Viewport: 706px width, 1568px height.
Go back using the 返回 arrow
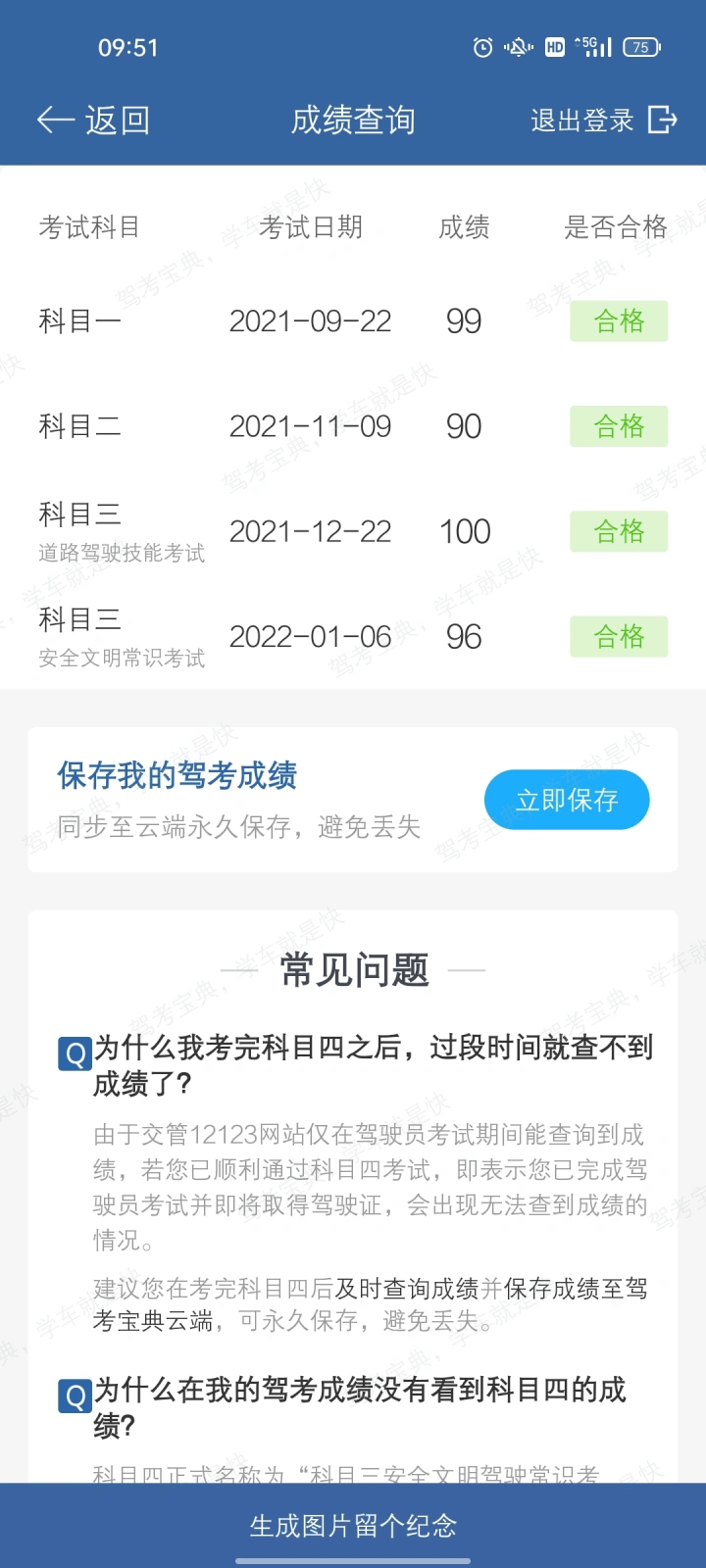coord(93,121)
